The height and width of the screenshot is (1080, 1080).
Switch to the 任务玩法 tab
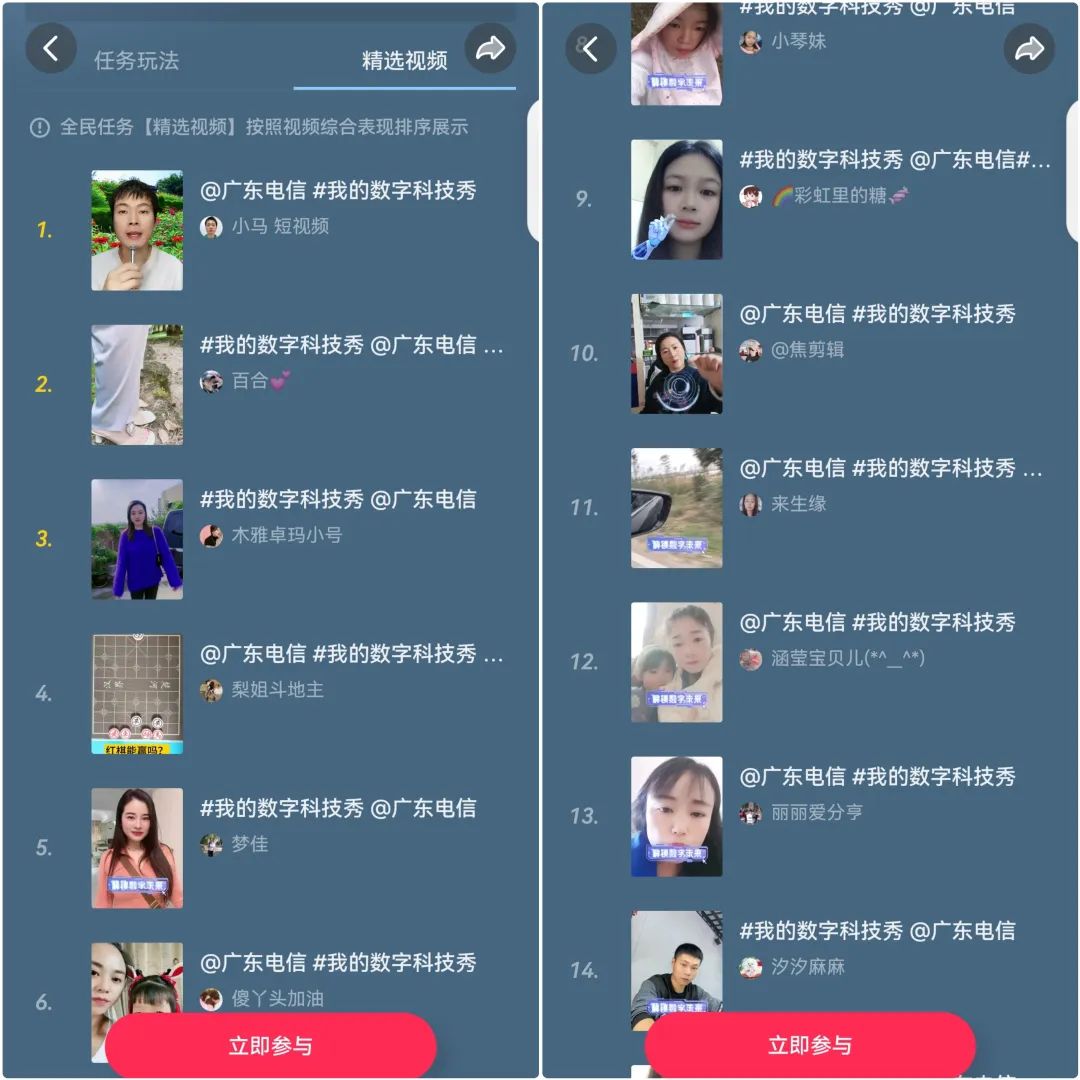(x=136, y=60)
